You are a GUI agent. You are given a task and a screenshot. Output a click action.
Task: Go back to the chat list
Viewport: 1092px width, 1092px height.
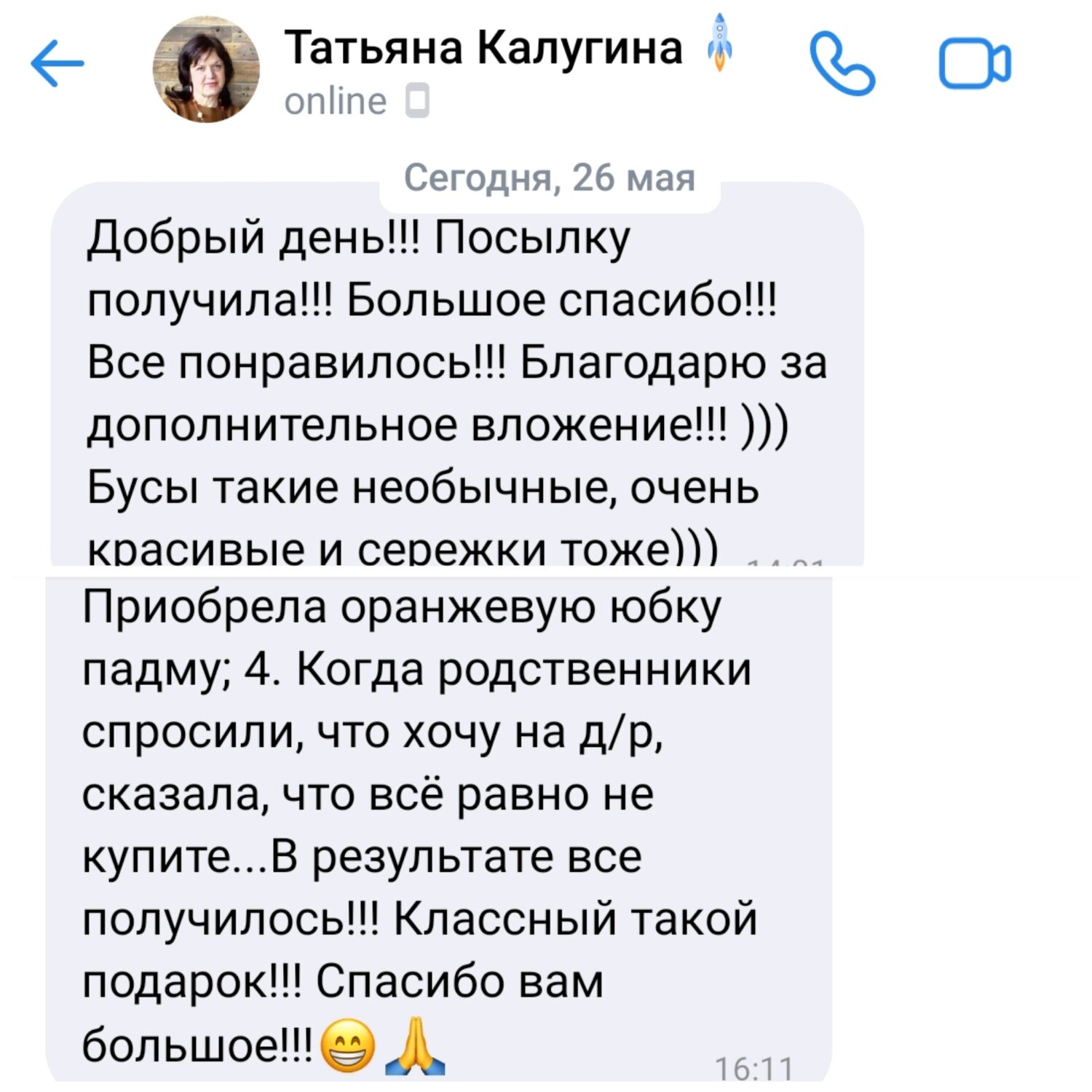(x=58, y=63)
